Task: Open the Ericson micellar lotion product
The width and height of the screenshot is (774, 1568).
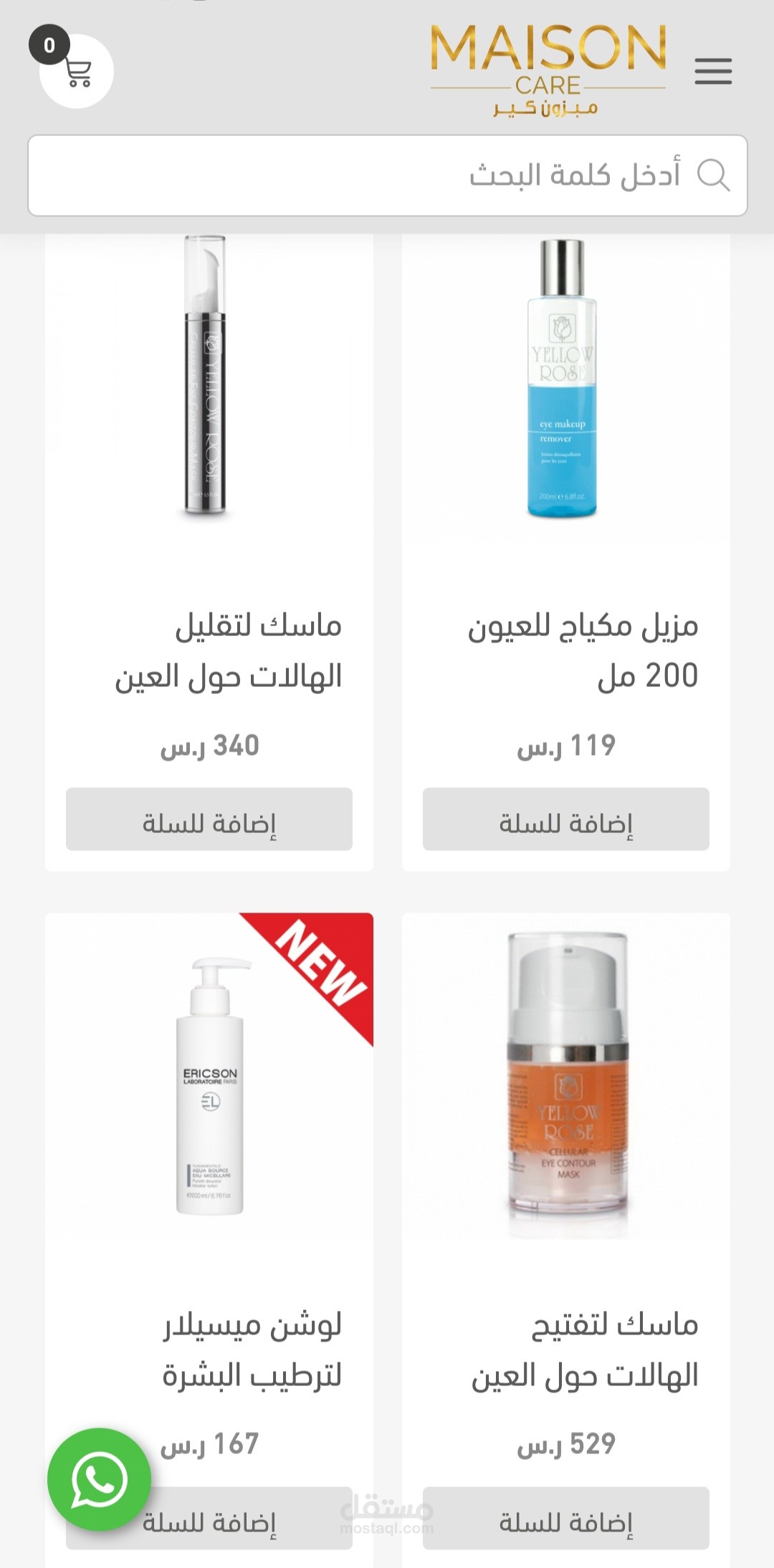Action: pos(209,1085)
